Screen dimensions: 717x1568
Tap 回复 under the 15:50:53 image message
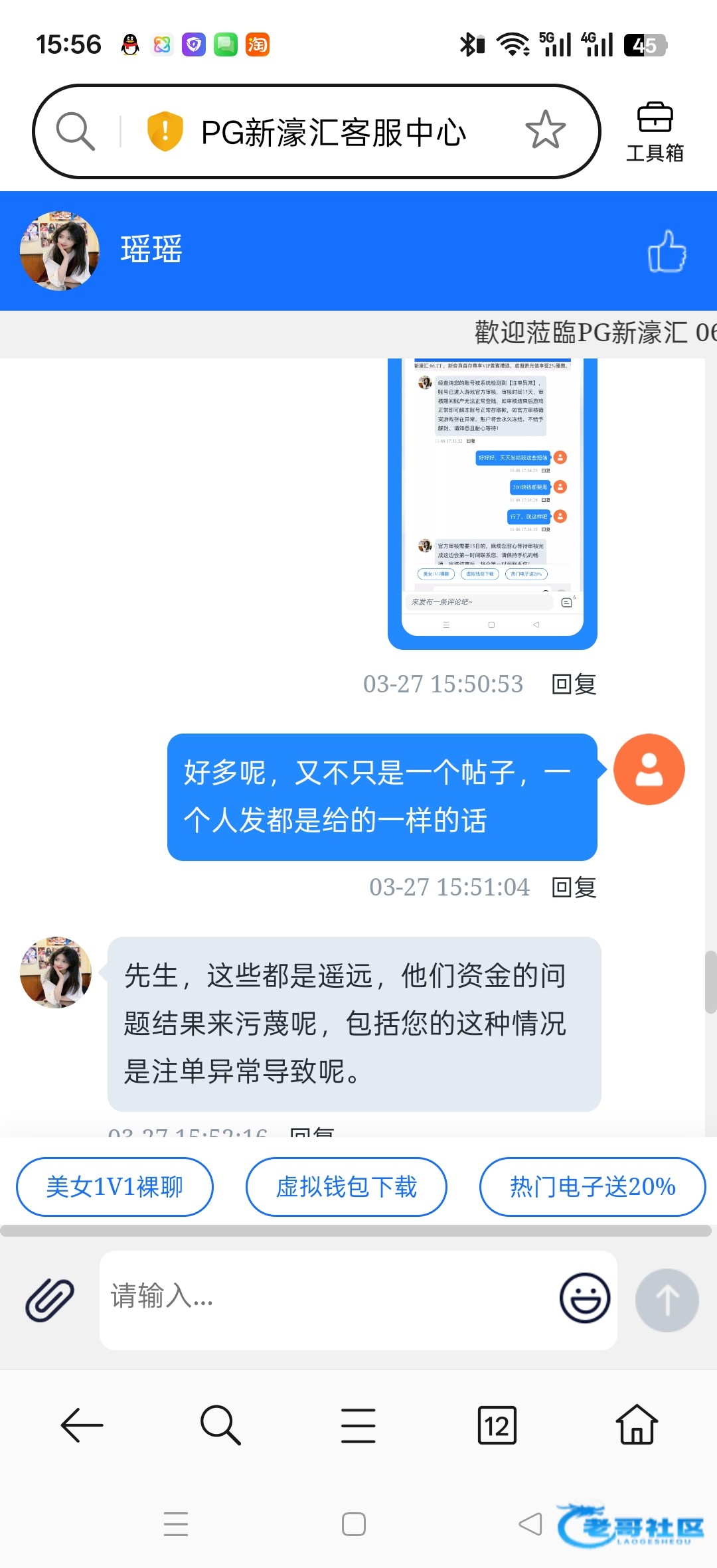(x=574, y=684)
